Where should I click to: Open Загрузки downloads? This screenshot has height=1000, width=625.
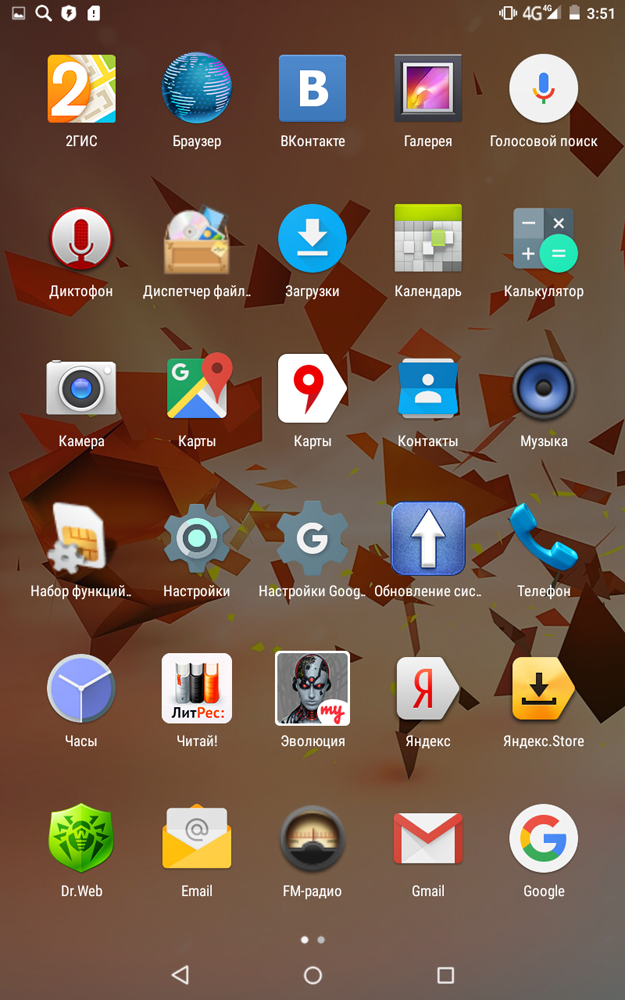[x=313, y=240]
